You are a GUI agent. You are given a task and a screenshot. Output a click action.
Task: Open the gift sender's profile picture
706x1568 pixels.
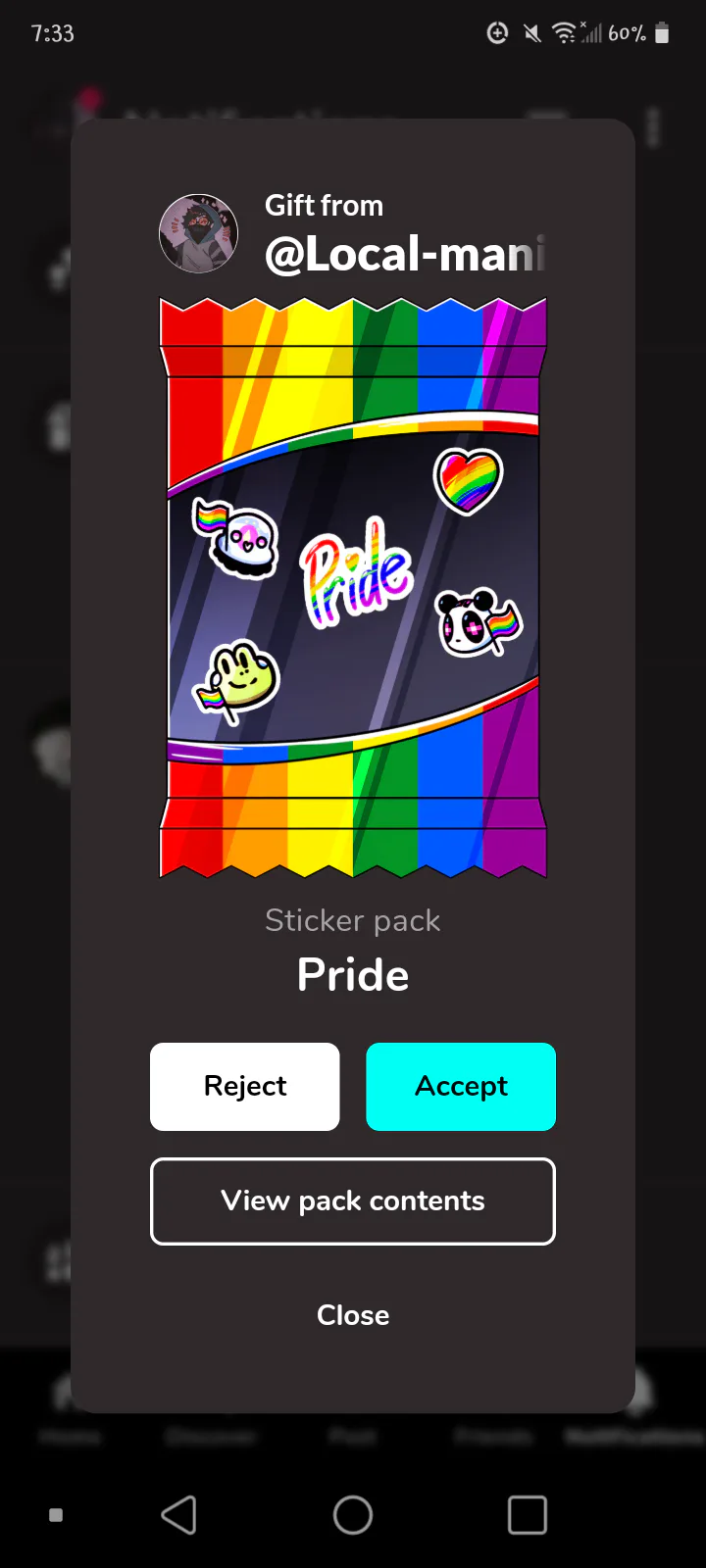pyautogui.click(x=198, y=233)
